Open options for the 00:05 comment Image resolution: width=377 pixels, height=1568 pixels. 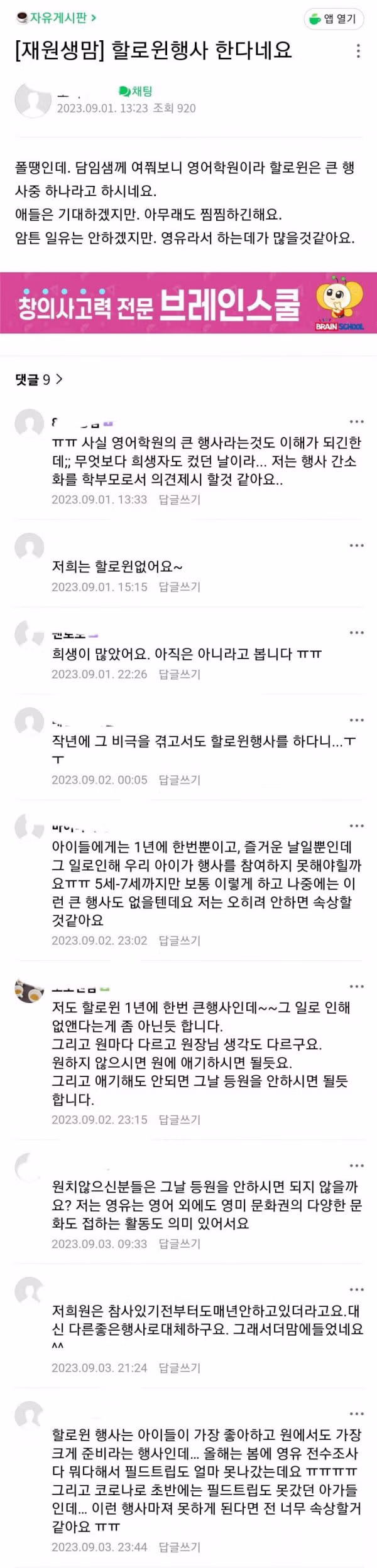click(x=356, y=720)
